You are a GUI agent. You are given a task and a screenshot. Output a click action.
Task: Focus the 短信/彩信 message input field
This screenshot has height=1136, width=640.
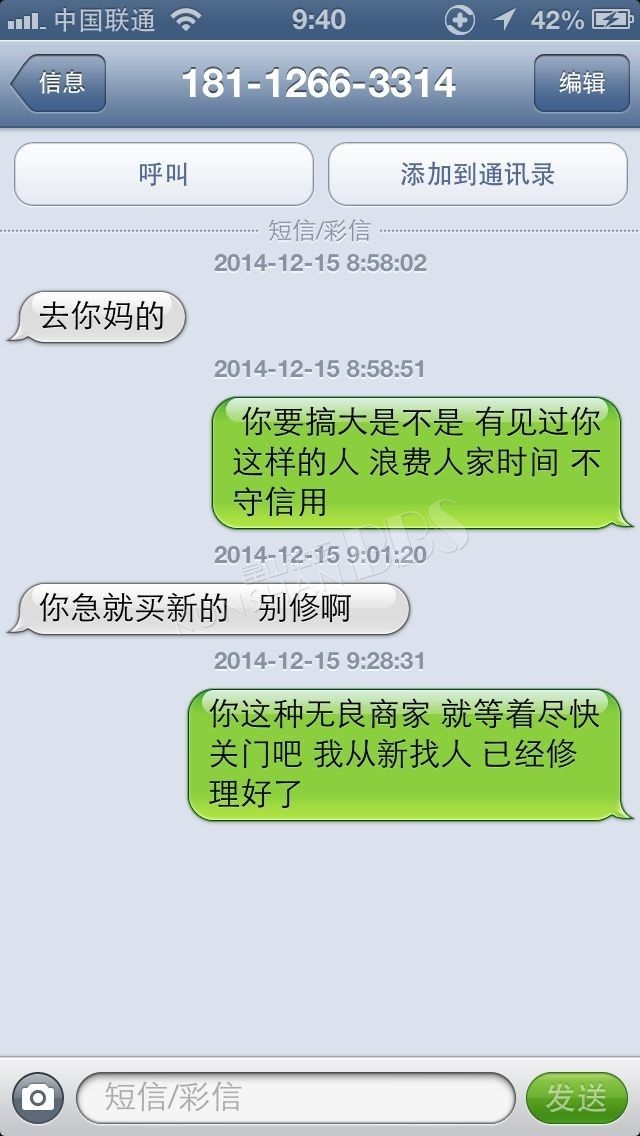click(296, 1098)
